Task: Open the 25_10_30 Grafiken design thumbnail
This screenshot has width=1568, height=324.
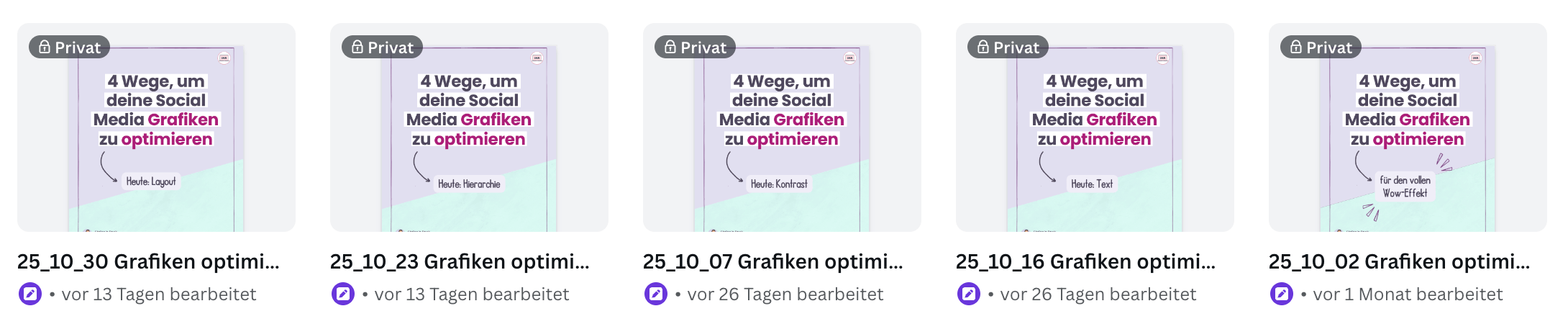Action: 156,127
